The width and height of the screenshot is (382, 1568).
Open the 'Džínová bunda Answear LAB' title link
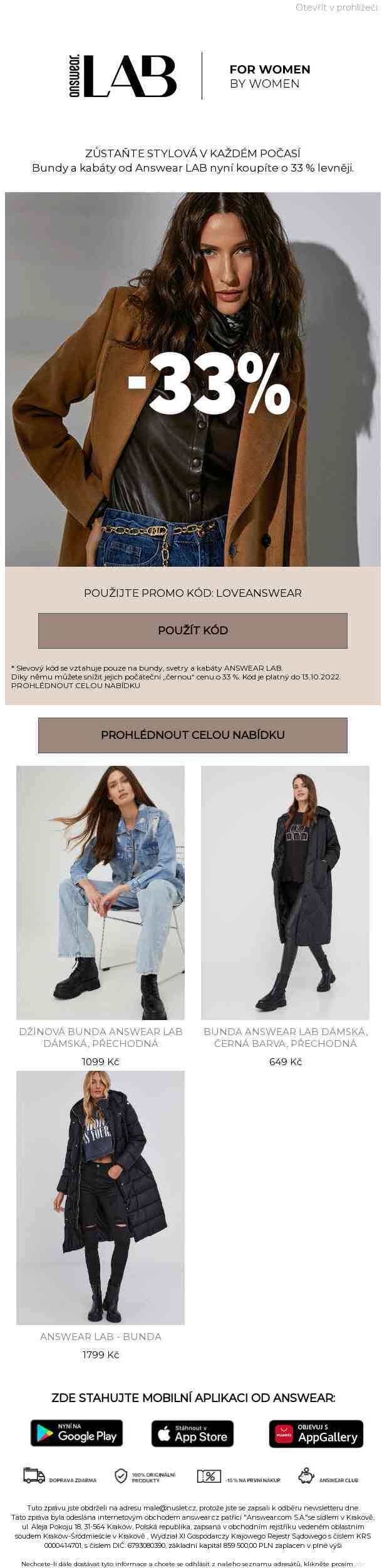100,1037
